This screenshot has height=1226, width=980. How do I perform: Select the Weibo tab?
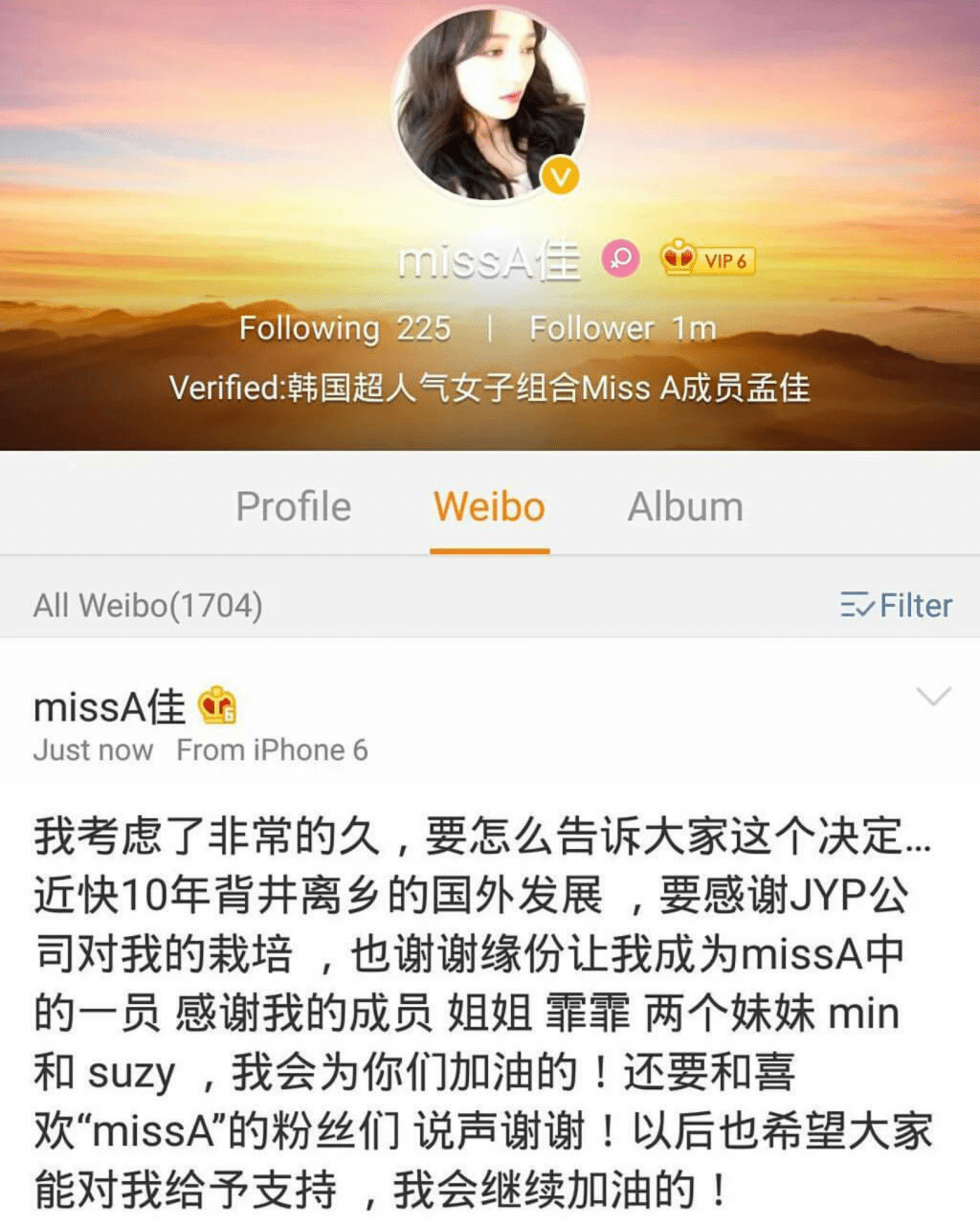tap(489, 506)
